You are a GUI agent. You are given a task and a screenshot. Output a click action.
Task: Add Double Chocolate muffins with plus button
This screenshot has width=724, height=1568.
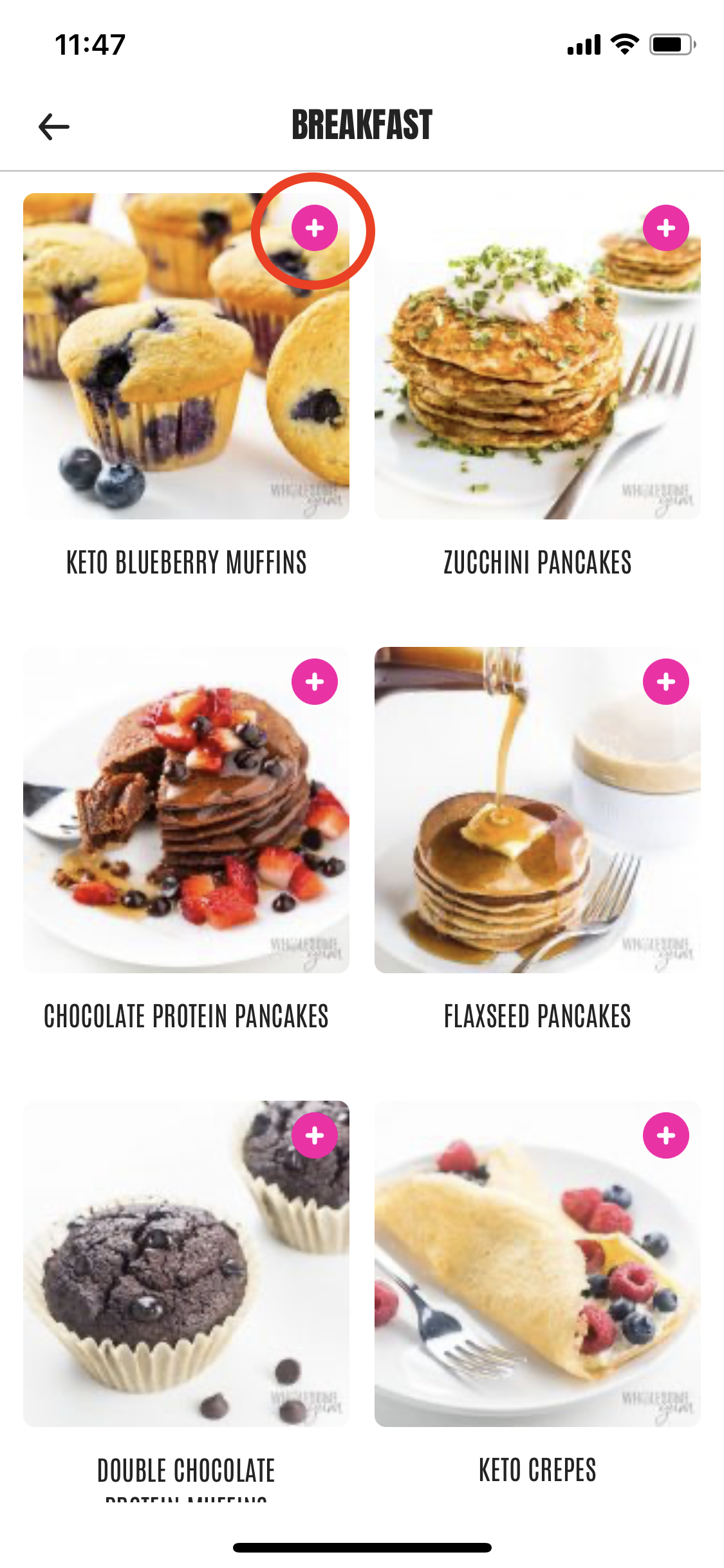click(314, 1135)
